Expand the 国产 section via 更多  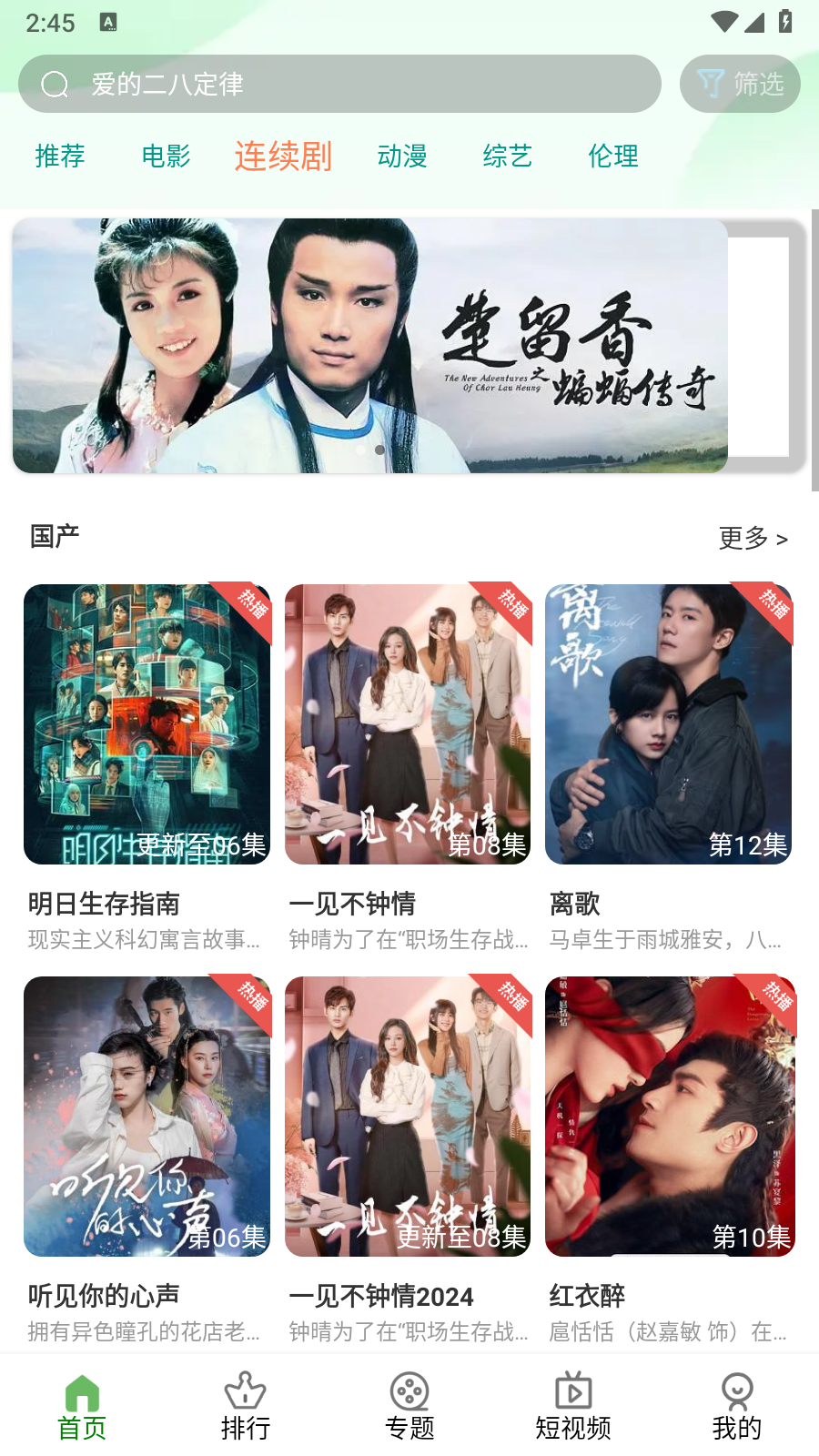pos(752,539)
